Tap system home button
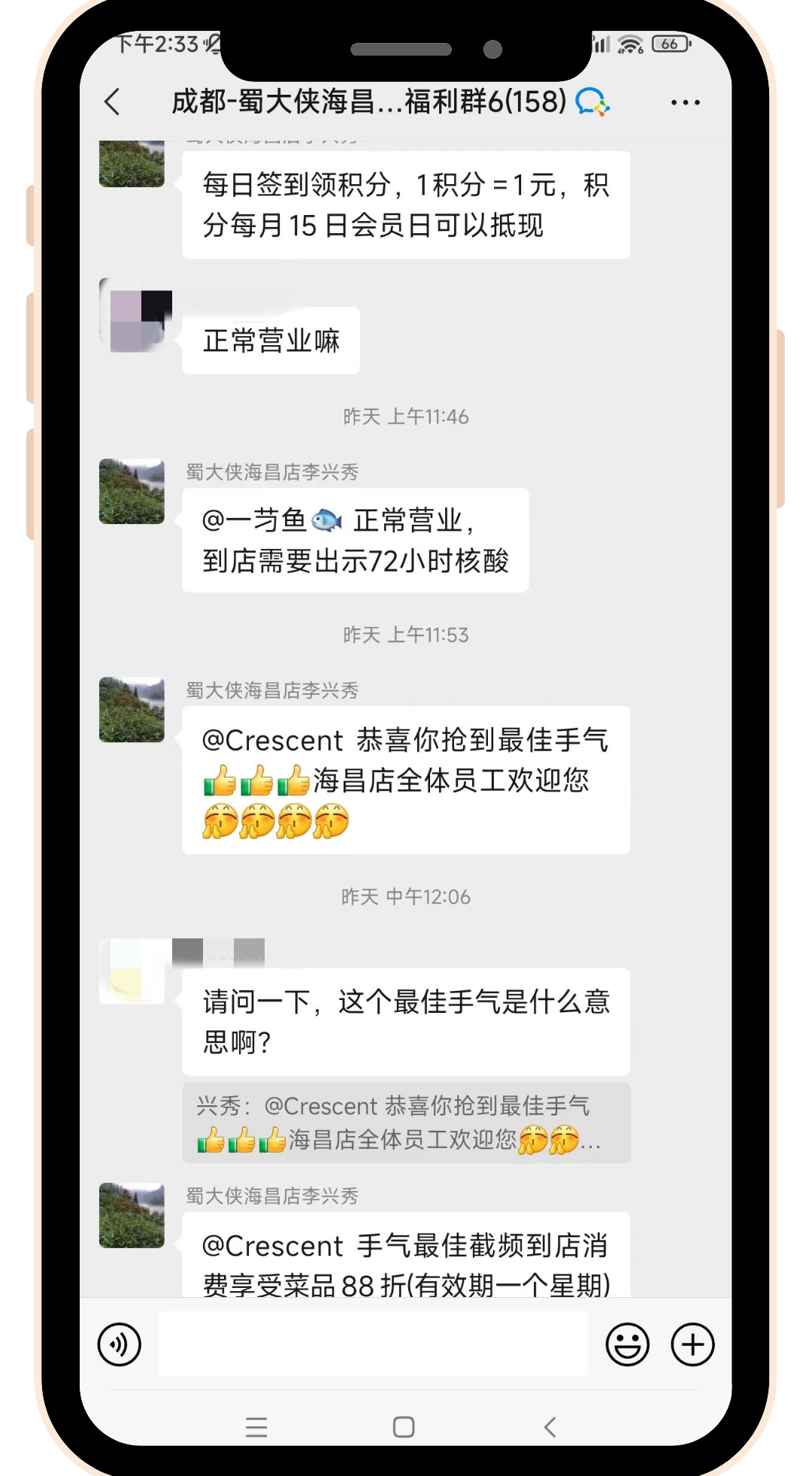Image resolution: width=812 pixels, height=1476 pixels. tap(404, 1427)
